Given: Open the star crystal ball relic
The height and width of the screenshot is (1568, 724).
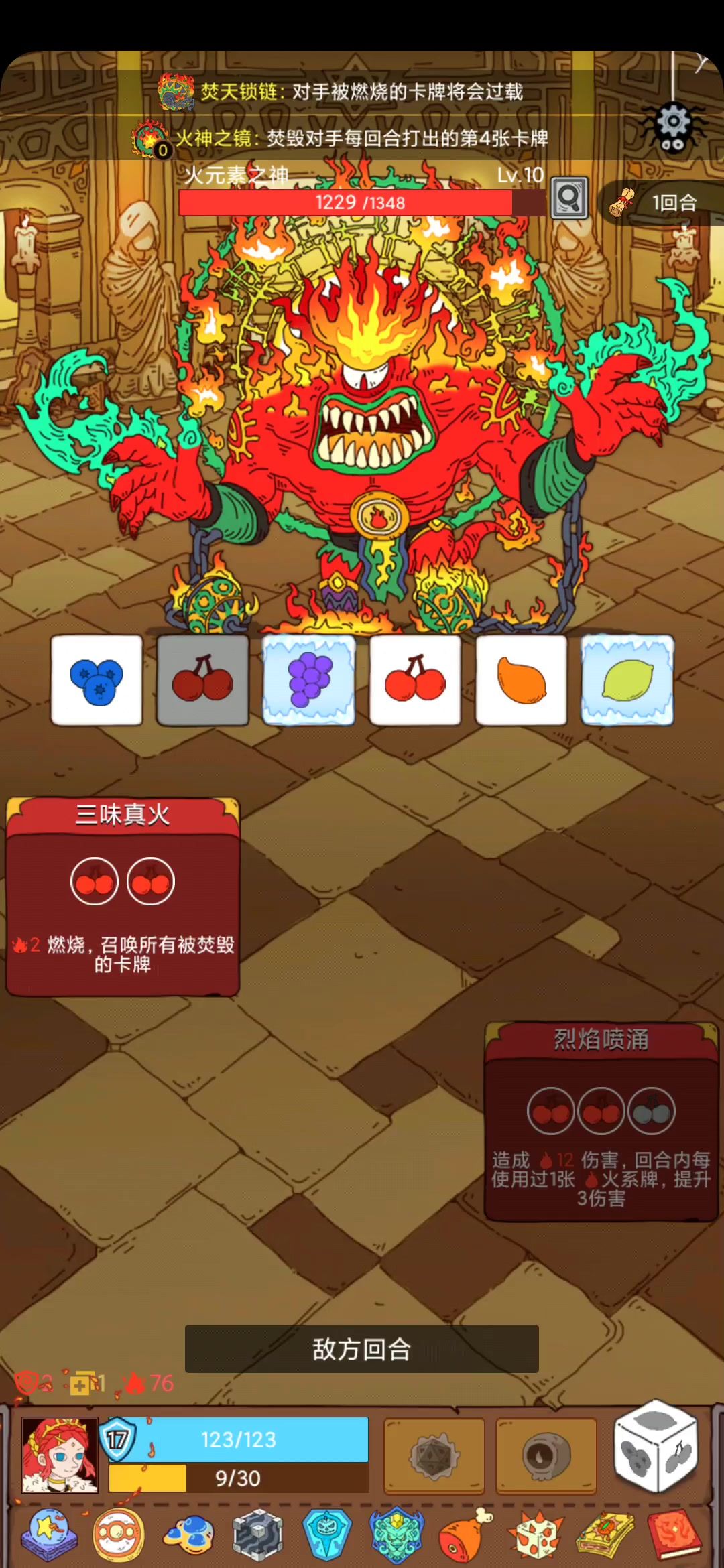Looking at the screenshot, I should [49, 1534].
